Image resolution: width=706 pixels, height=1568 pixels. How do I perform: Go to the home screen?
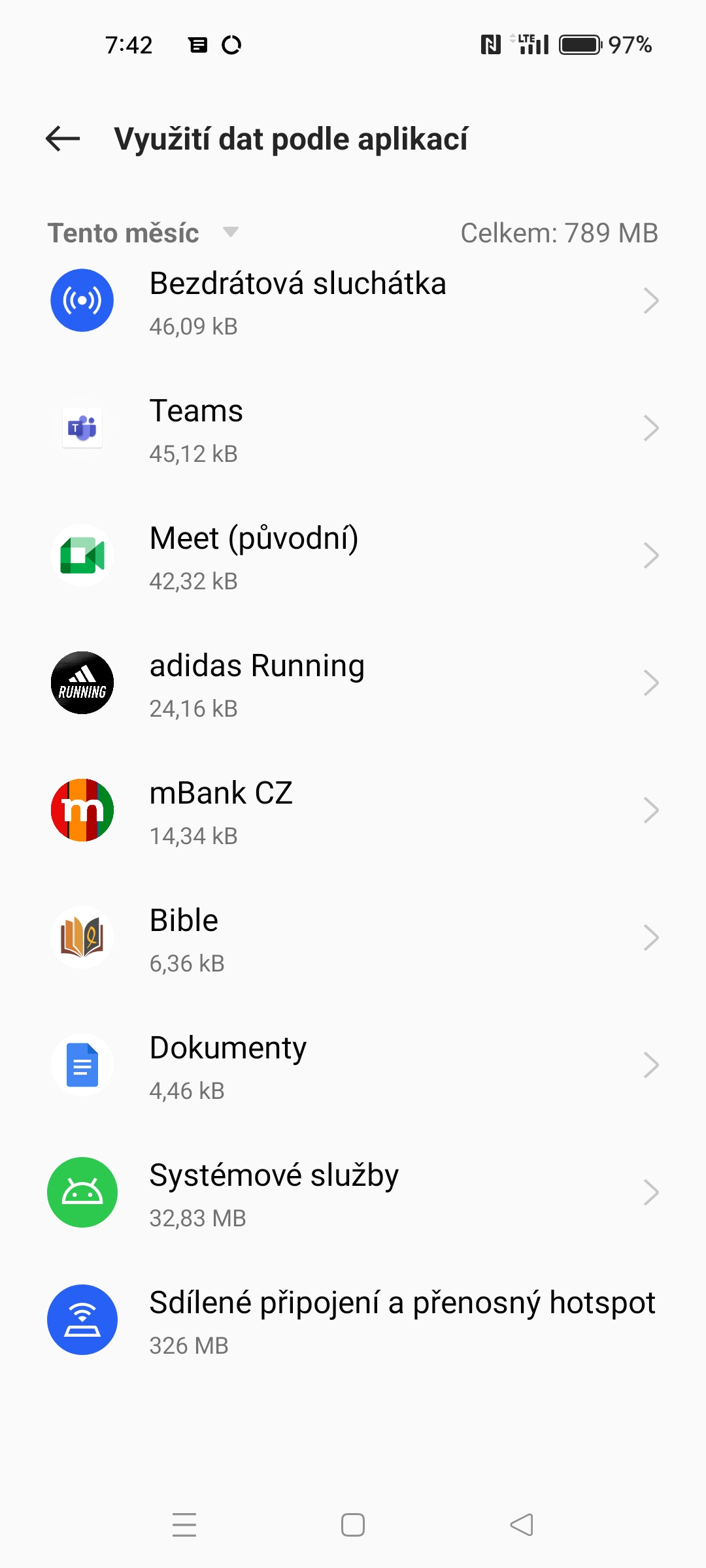(353, 1526)
